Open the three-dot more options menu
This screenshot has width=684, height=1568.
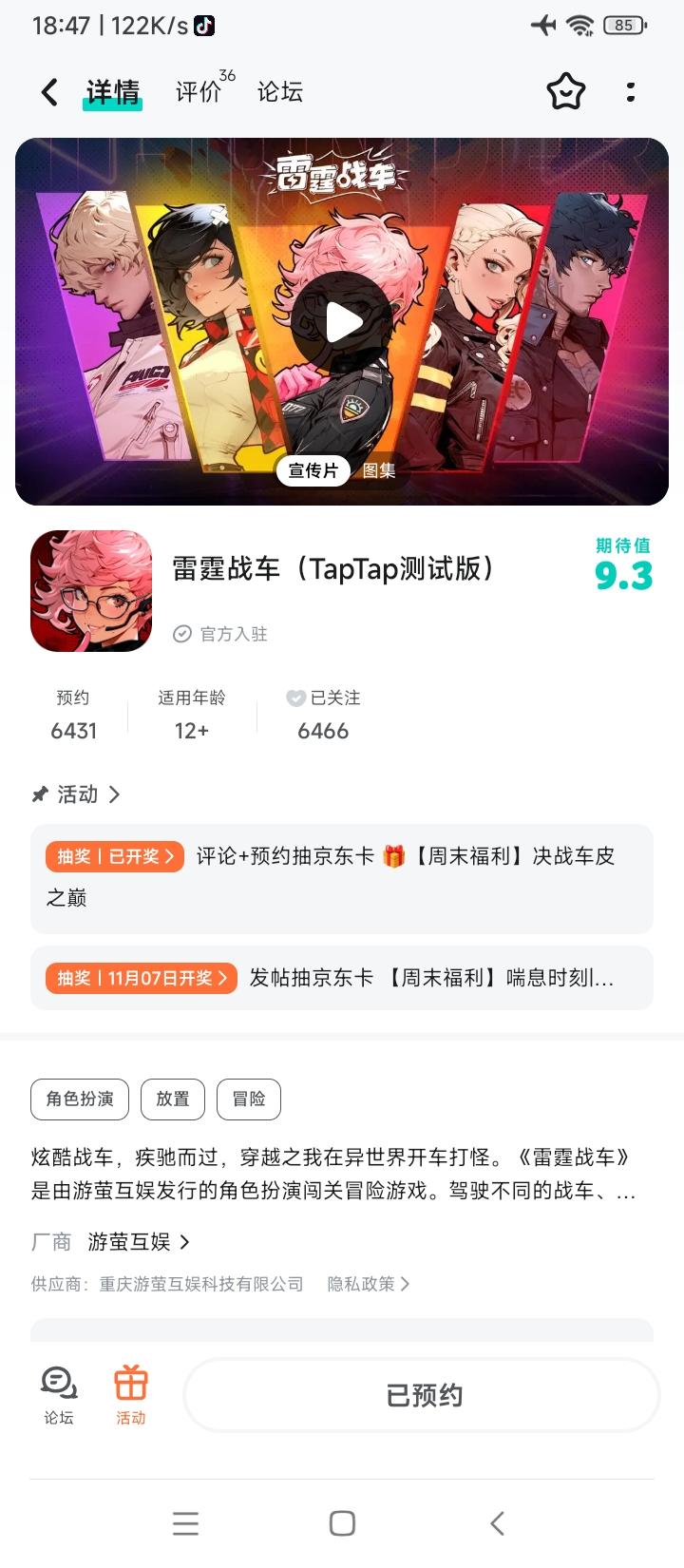631,91
